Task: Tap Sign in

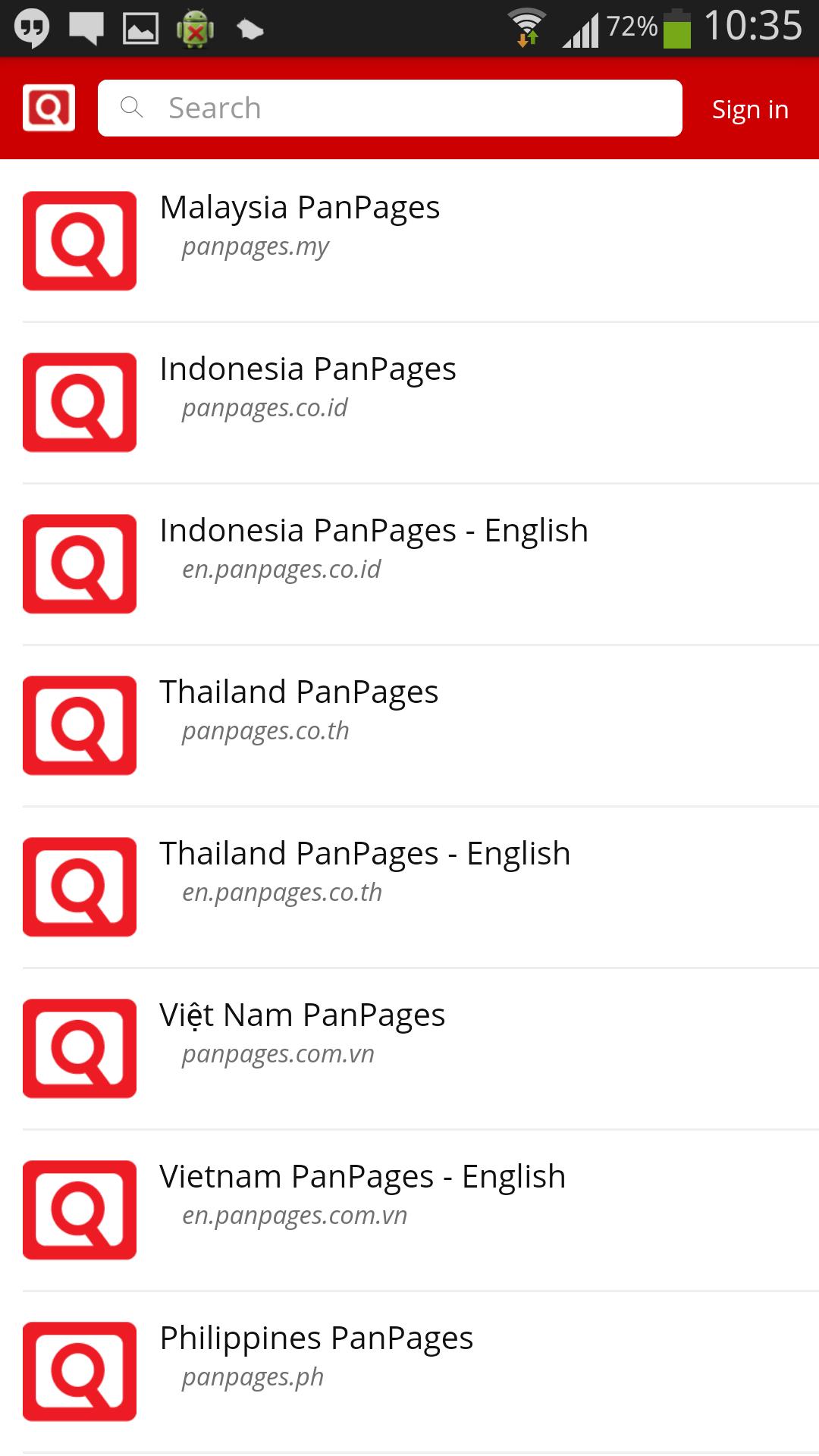Action: tap(749, 109)
